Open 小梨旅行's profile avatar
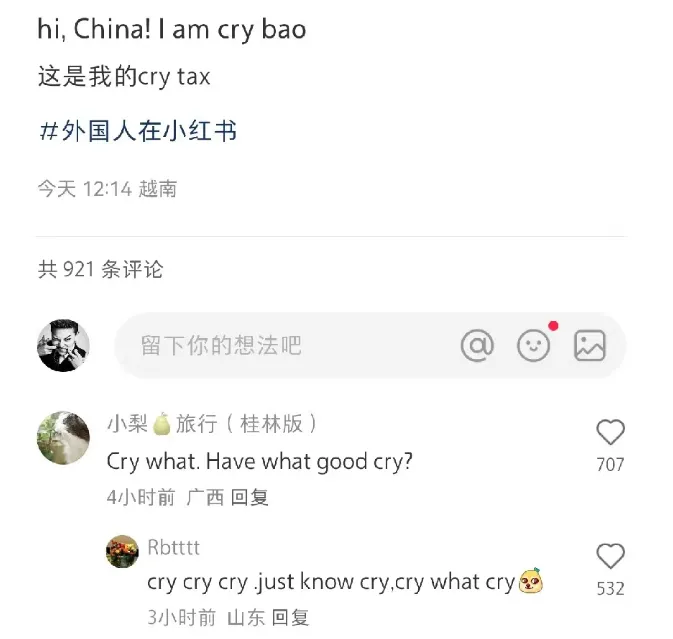Image resolution: width=673 pixels, height=639 pixels. click(63, 438)
